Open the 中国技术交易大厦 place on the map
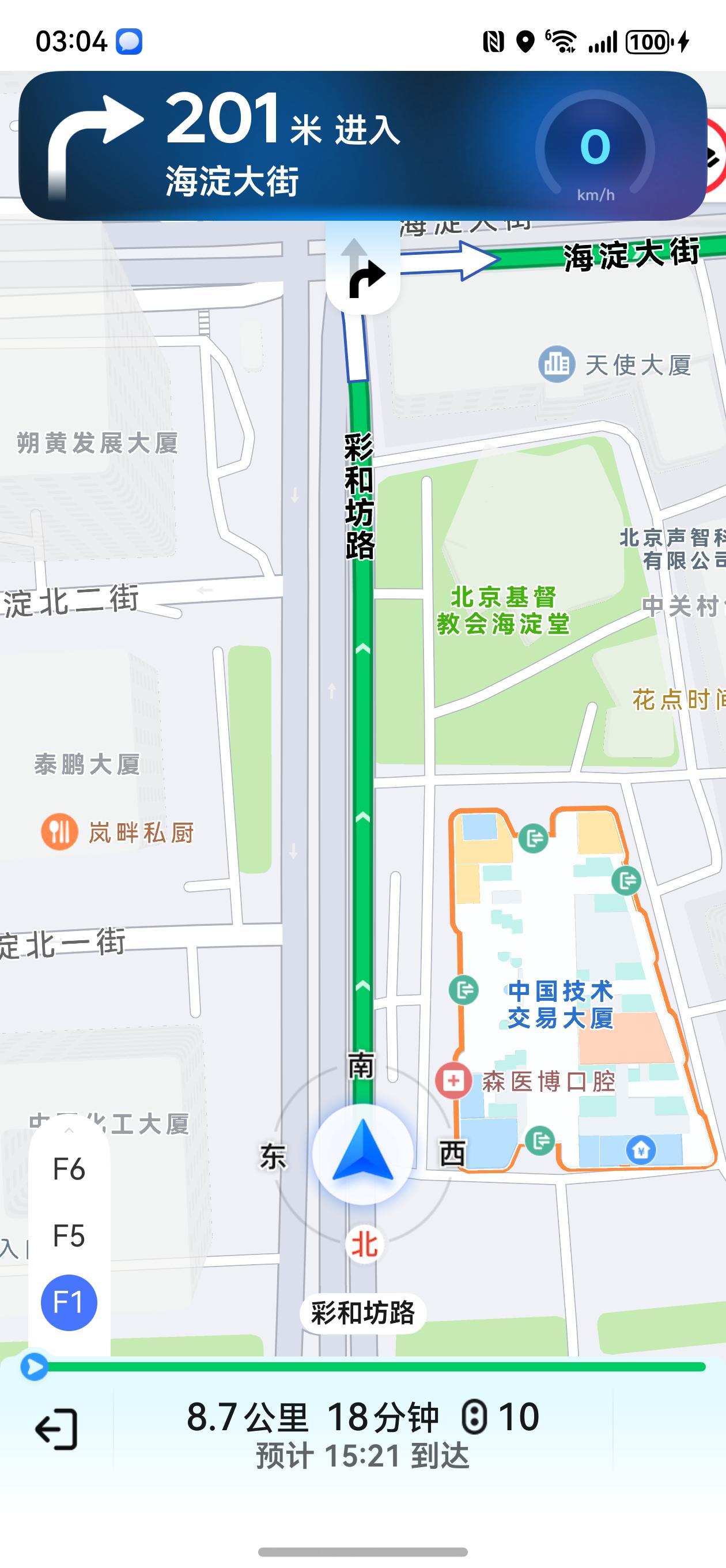This screenshot has width=726, height=1568. (561, 1004)
